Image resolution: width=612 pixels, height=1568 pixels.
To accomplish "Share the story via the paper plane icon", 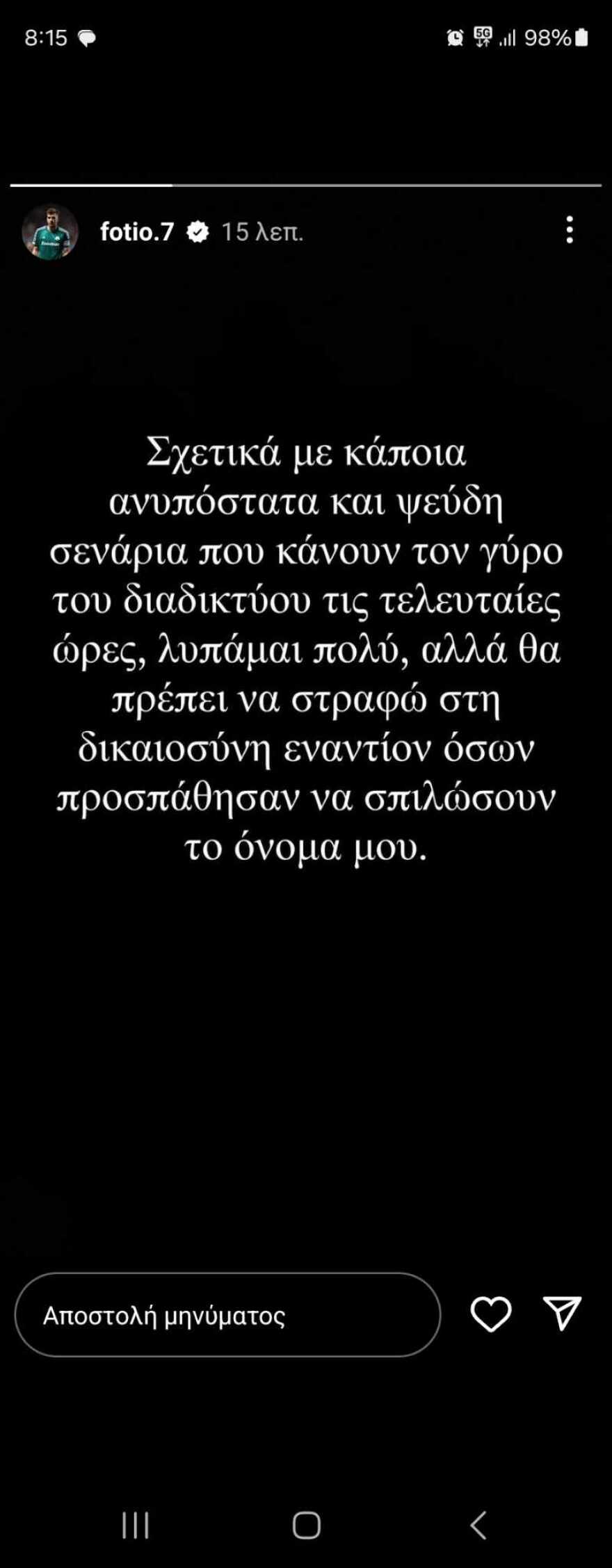I will tap(563, 1311).
